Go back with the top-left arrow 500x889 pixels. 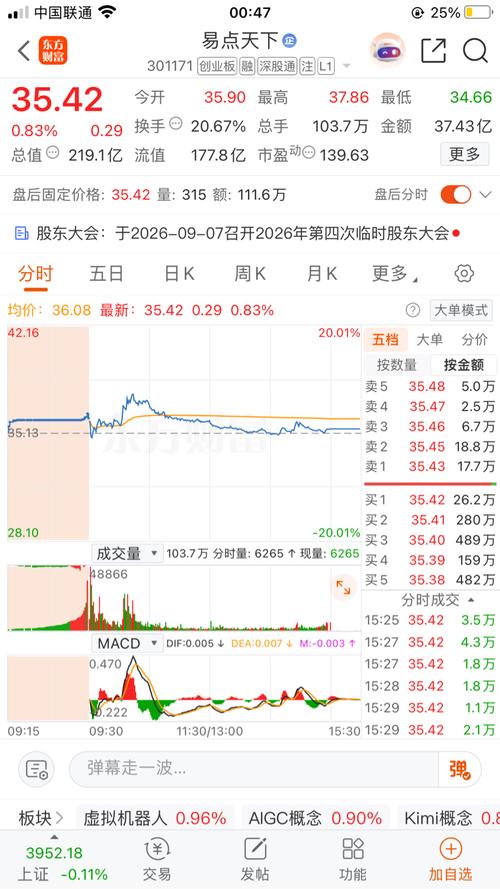click(23, 50)
